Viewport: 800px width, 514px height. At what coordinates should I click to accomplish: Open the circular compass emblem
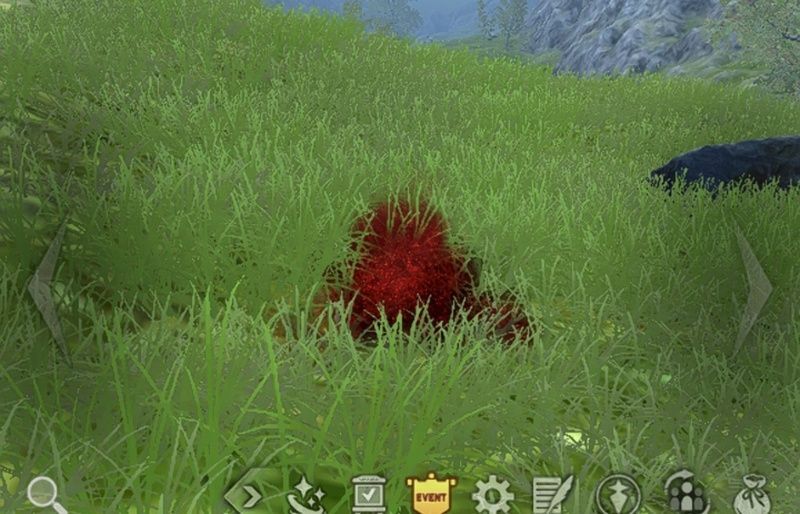point(618,495)
